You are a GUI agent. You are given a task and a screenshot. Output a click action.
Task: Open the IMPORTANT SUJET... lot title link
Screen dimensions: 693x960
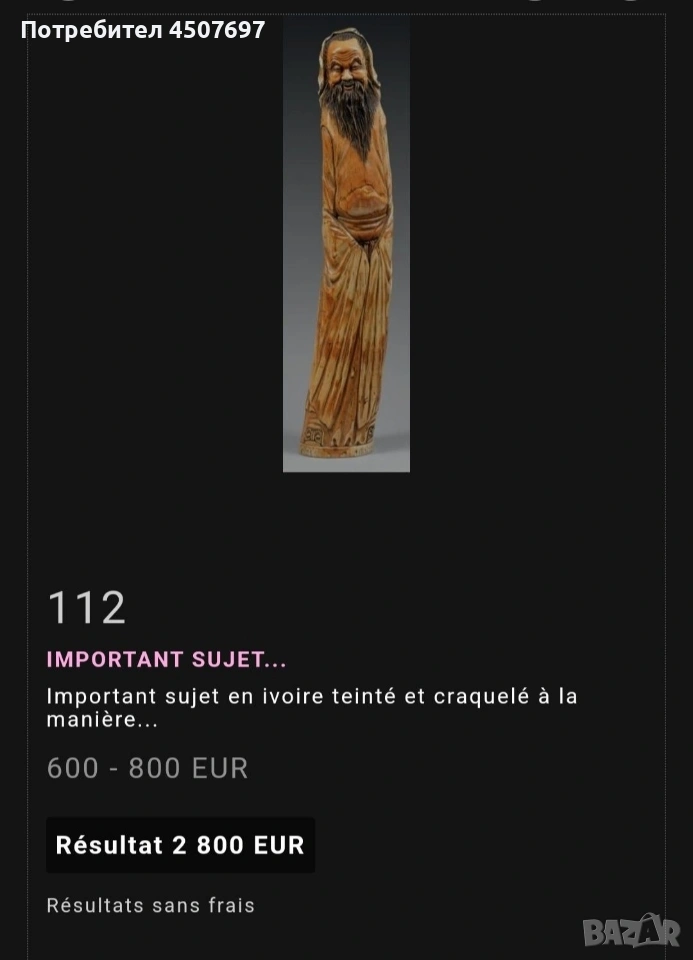pyautogui.click(x=167, y=659)
